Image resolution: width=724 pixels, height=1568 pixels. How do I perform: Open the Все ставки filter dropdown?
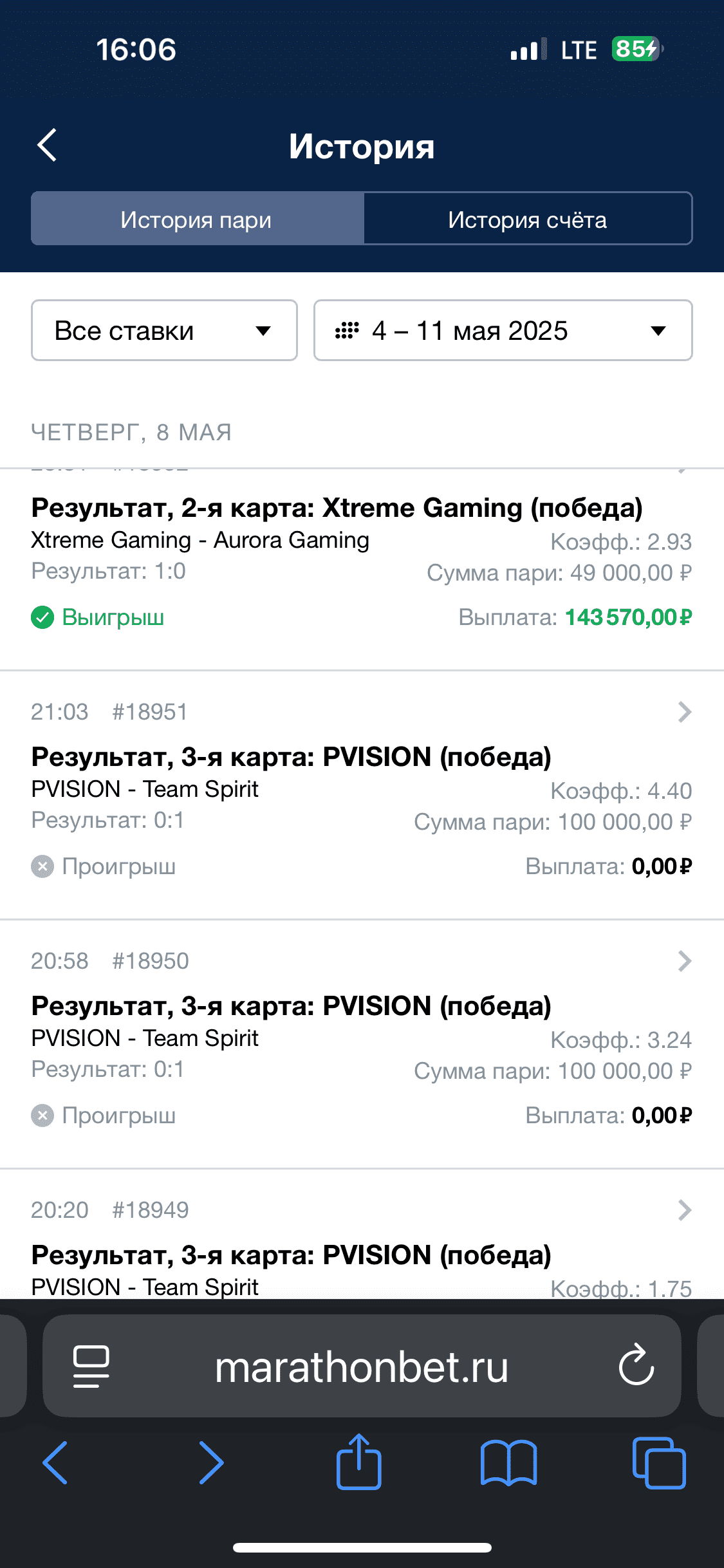point(164,331)
